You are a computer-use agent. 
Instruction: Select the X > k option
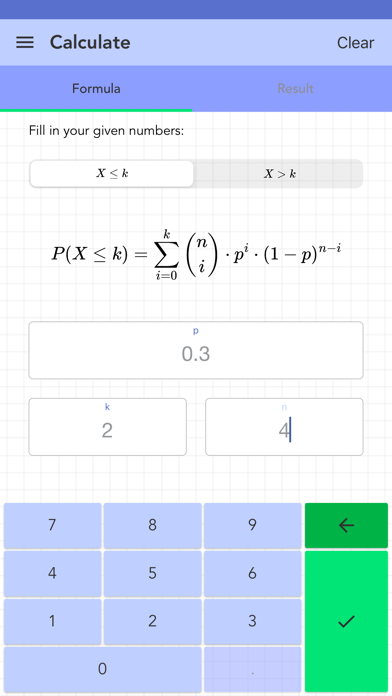pyautogui.click(x=279, y=174)
